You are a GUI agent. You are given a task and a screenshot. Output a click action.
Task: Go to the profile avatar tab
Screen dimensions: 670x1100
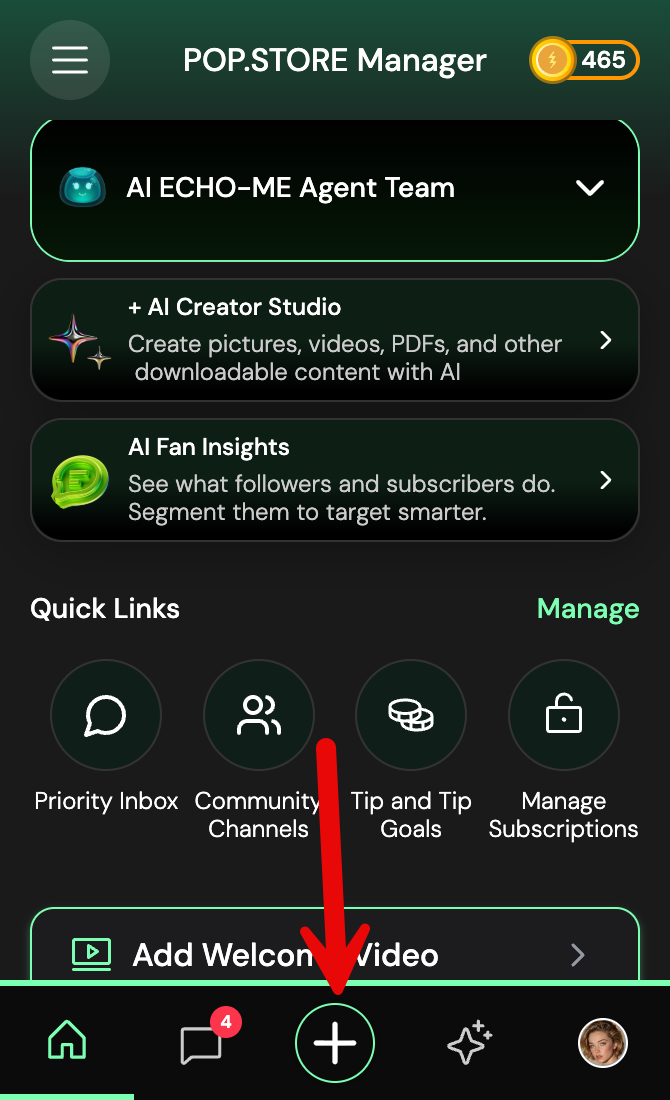tap(603, 1043)
